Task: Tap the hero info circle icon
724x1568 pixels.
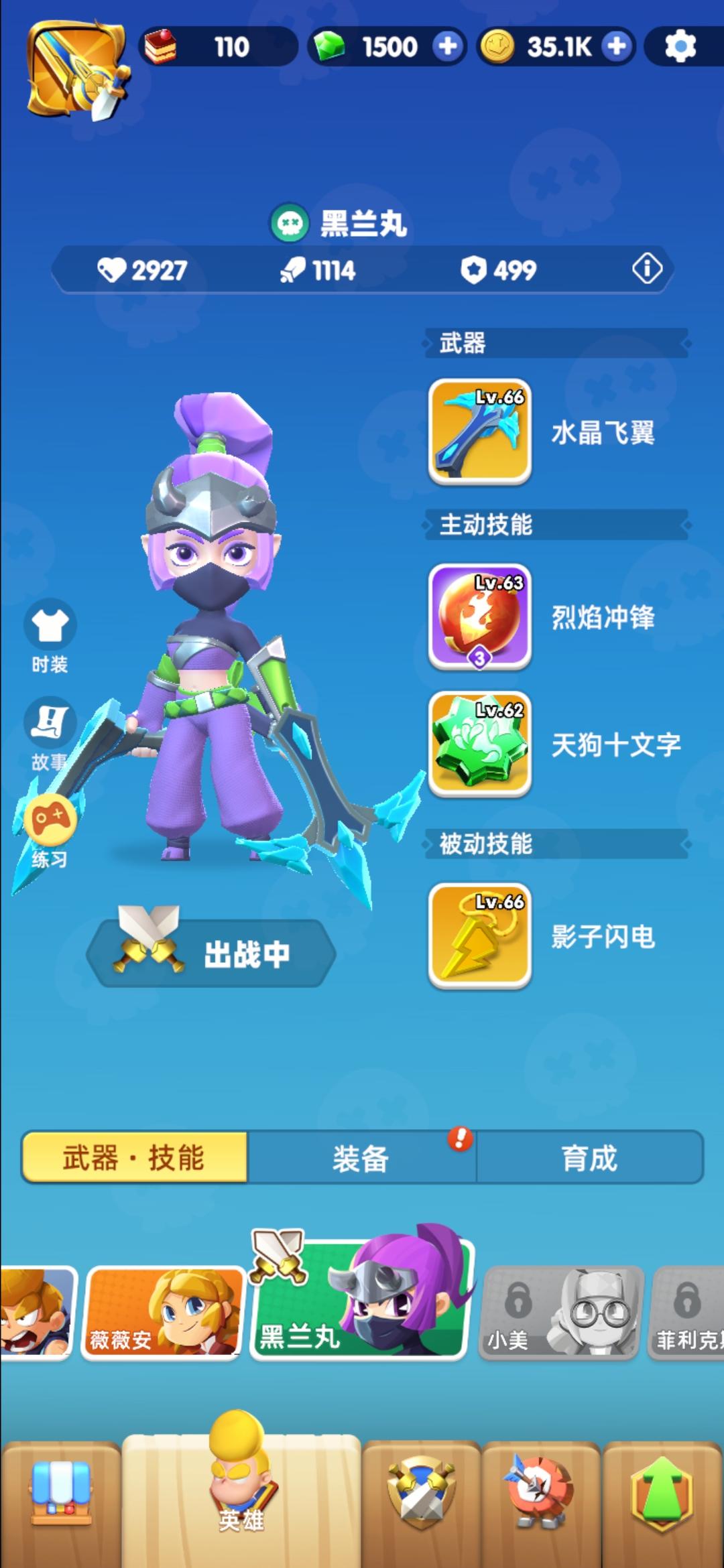Action: point(646,268)
